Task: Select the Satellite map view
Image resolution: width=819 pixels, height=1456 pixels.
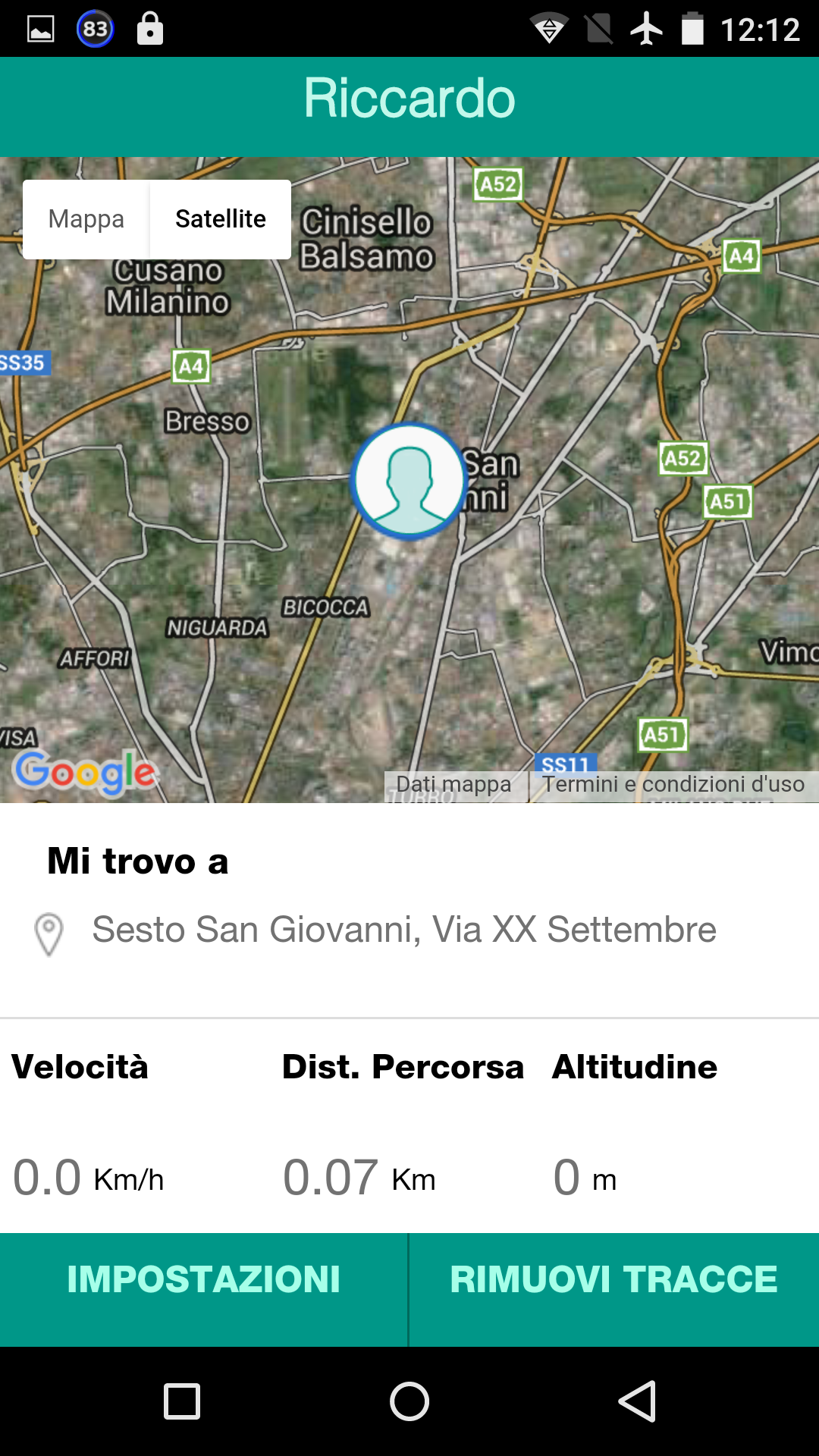Action: pyautogui.click(x=220, y=219)
